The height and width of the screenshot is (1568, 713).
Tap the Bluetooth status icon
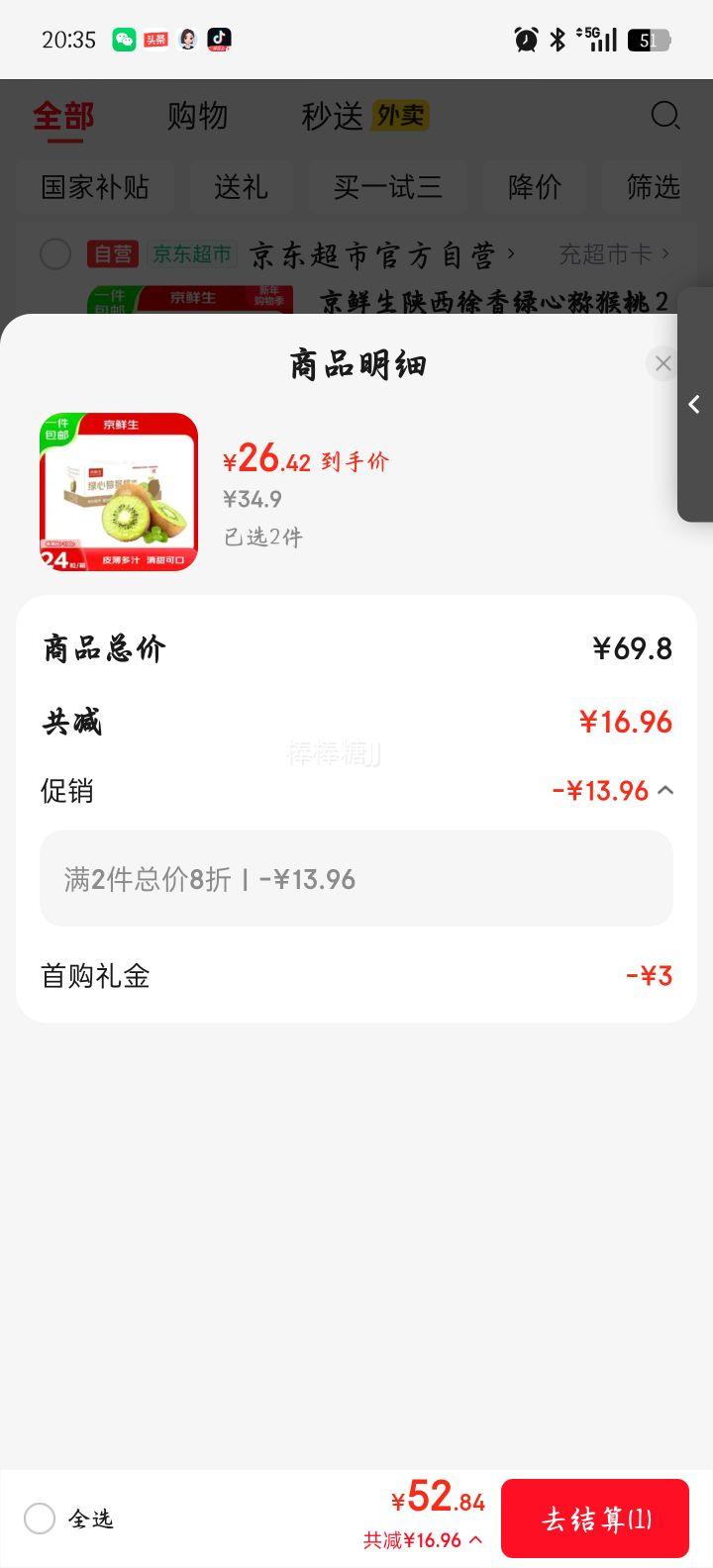557,38
